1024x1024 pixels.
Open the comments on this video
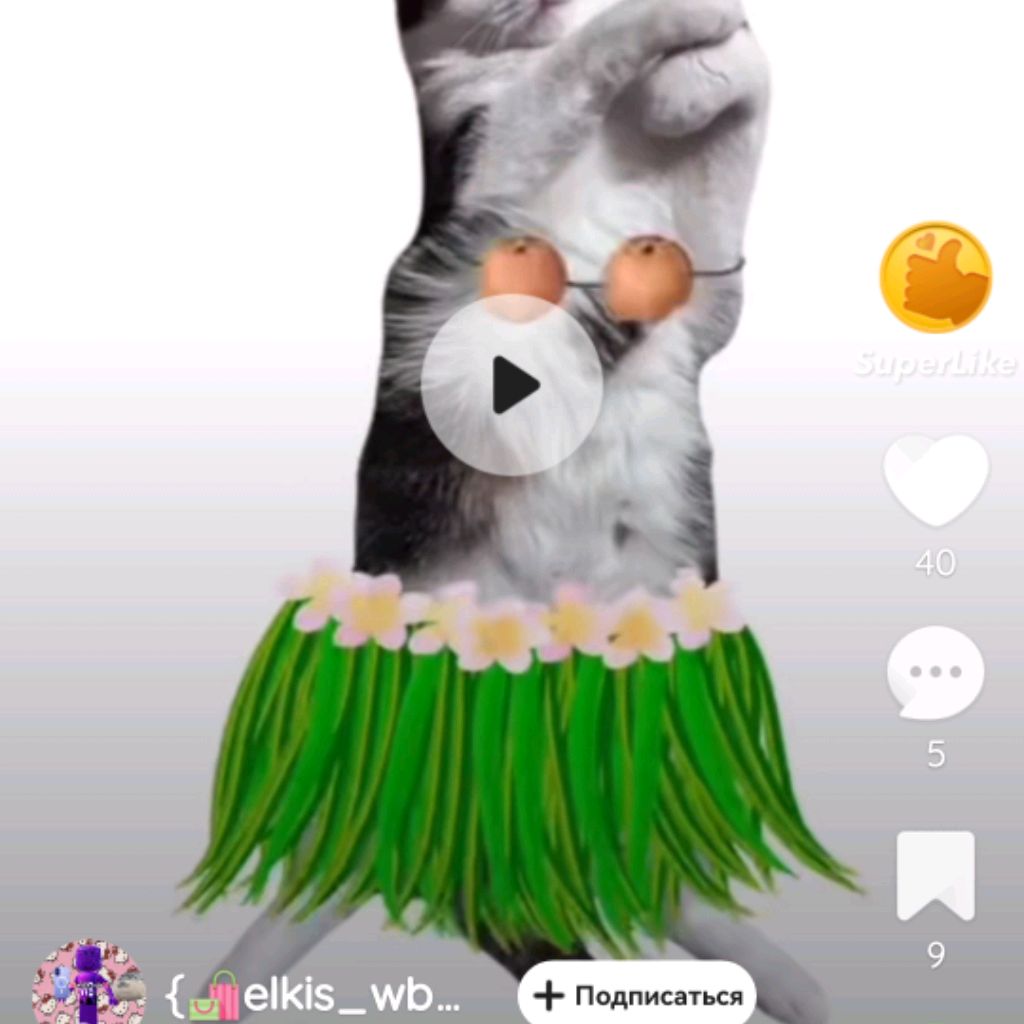pyautogui.click(x=935, y=672)
